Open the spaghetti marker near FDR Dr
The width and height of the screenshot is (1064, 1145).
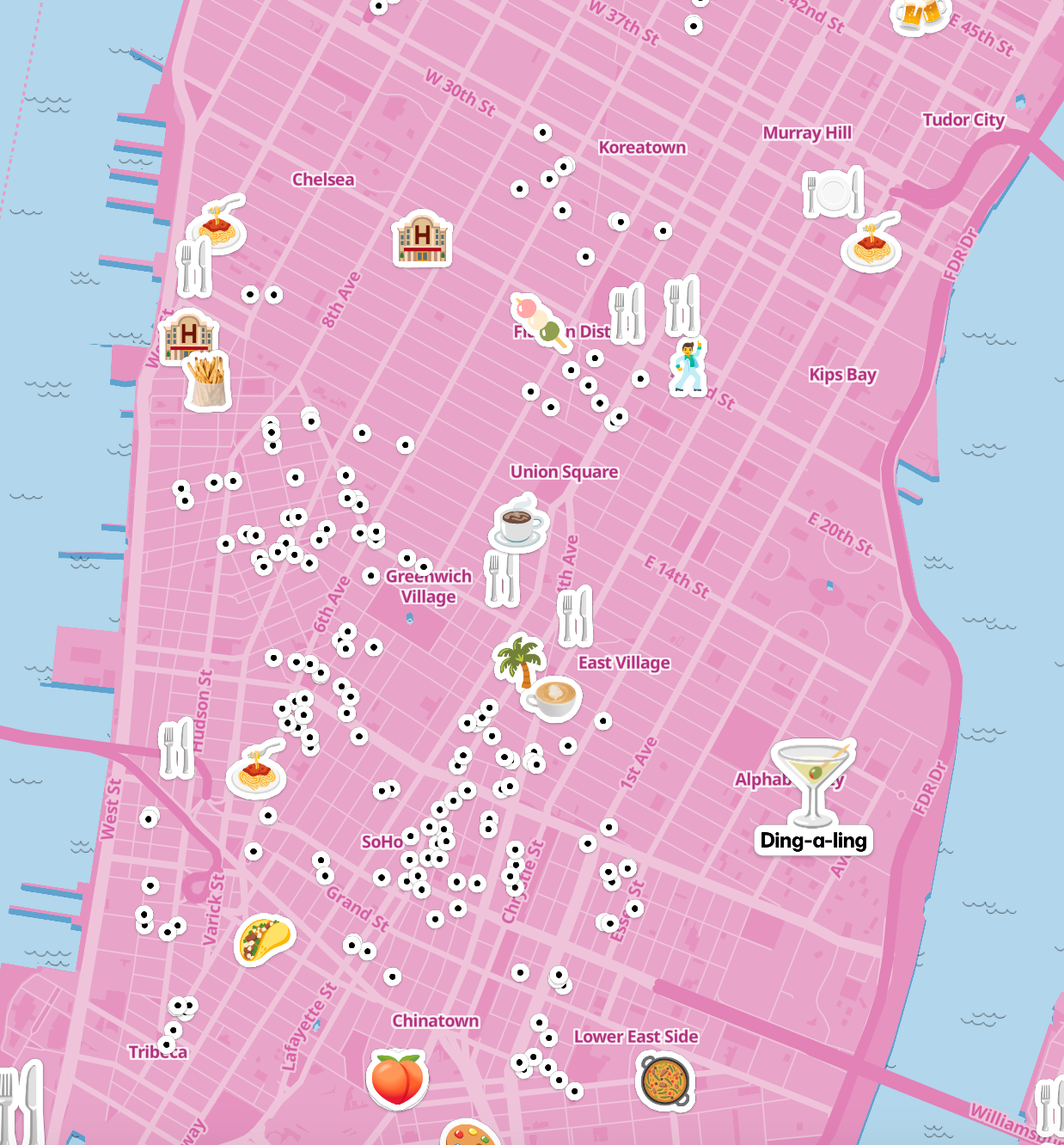pyautogui.click(x=871, y=244)
